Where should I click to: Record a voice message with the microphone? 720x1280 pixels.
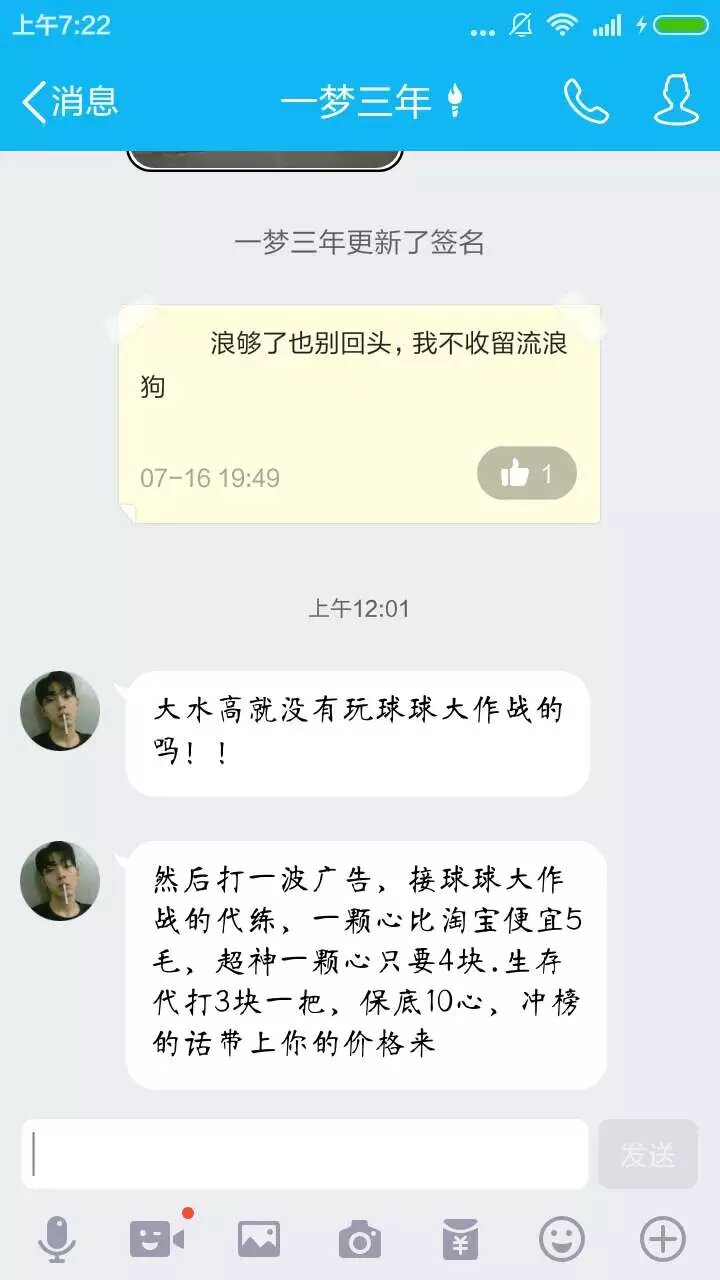click(x=57, y=1240)
